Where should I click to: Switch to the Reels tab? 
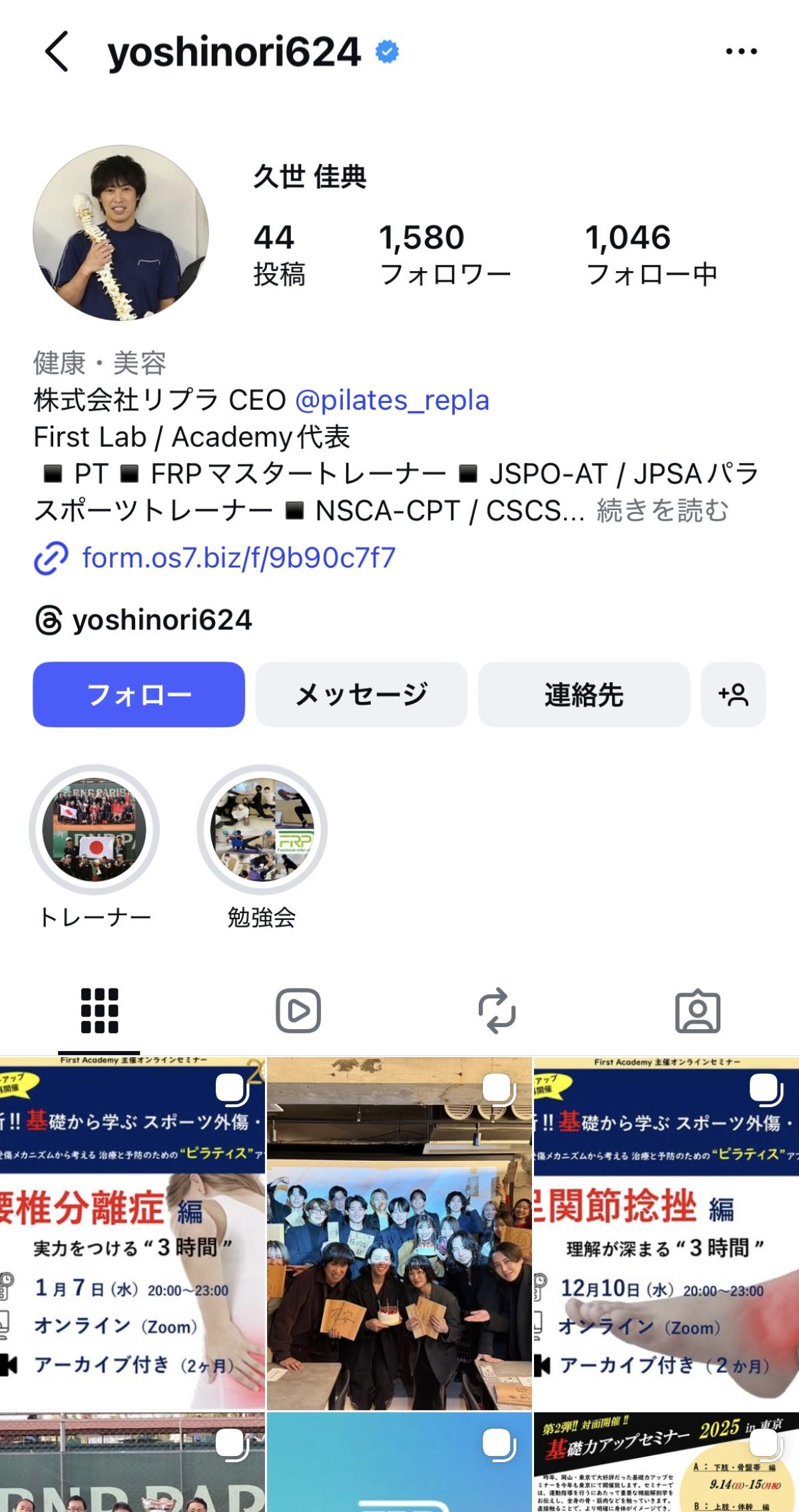(x=298, y=1011)
